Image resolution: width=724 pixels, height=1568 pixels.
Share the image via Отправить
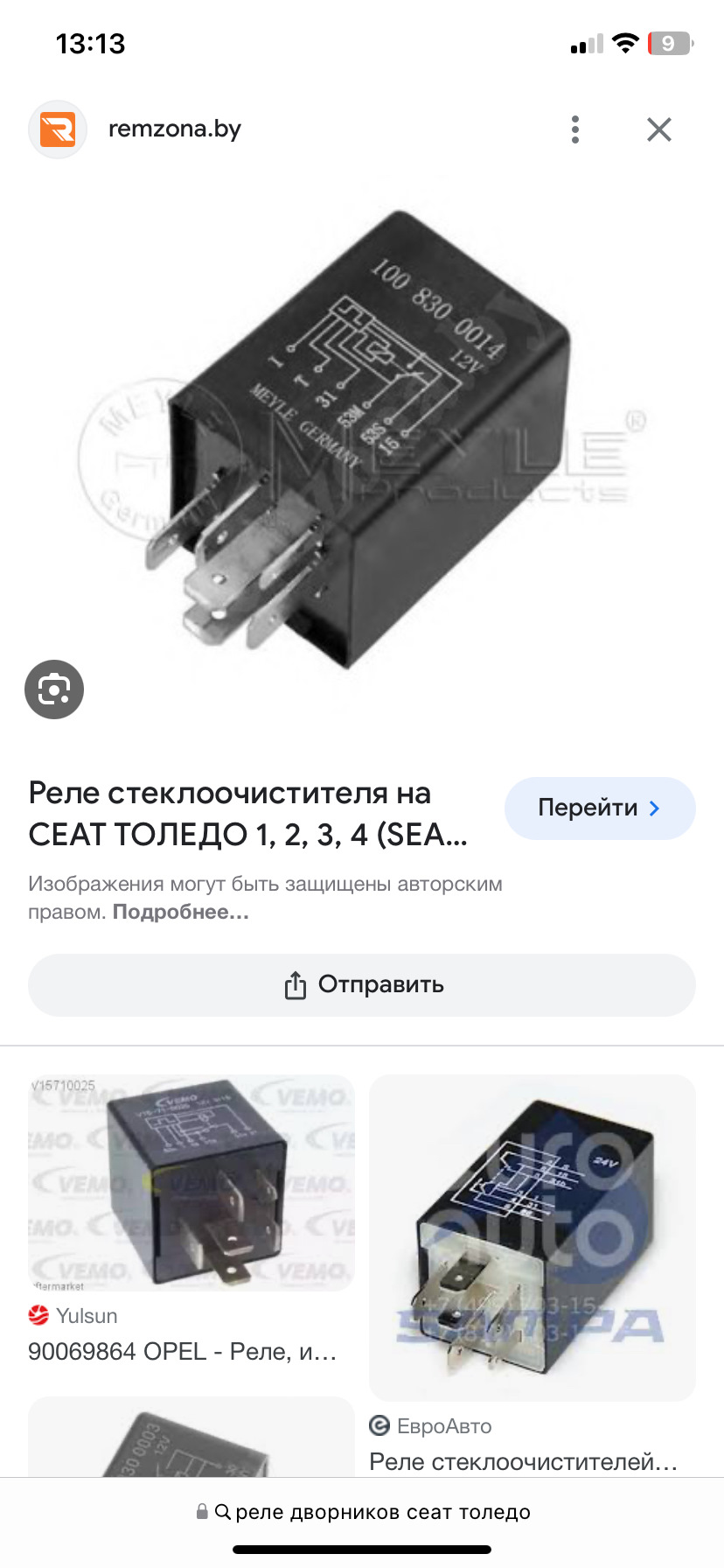tap(362, 985)
